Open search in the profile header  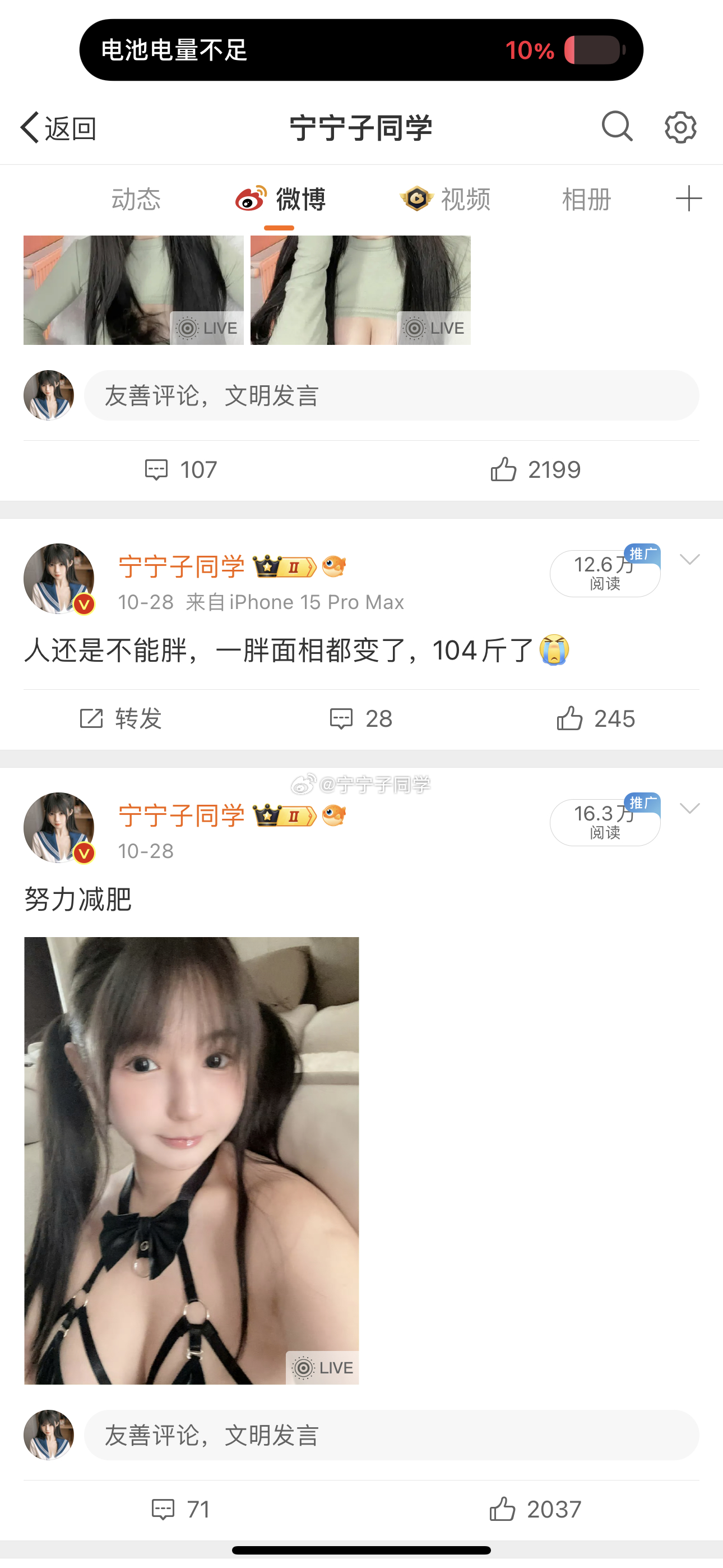coord(617,127)
